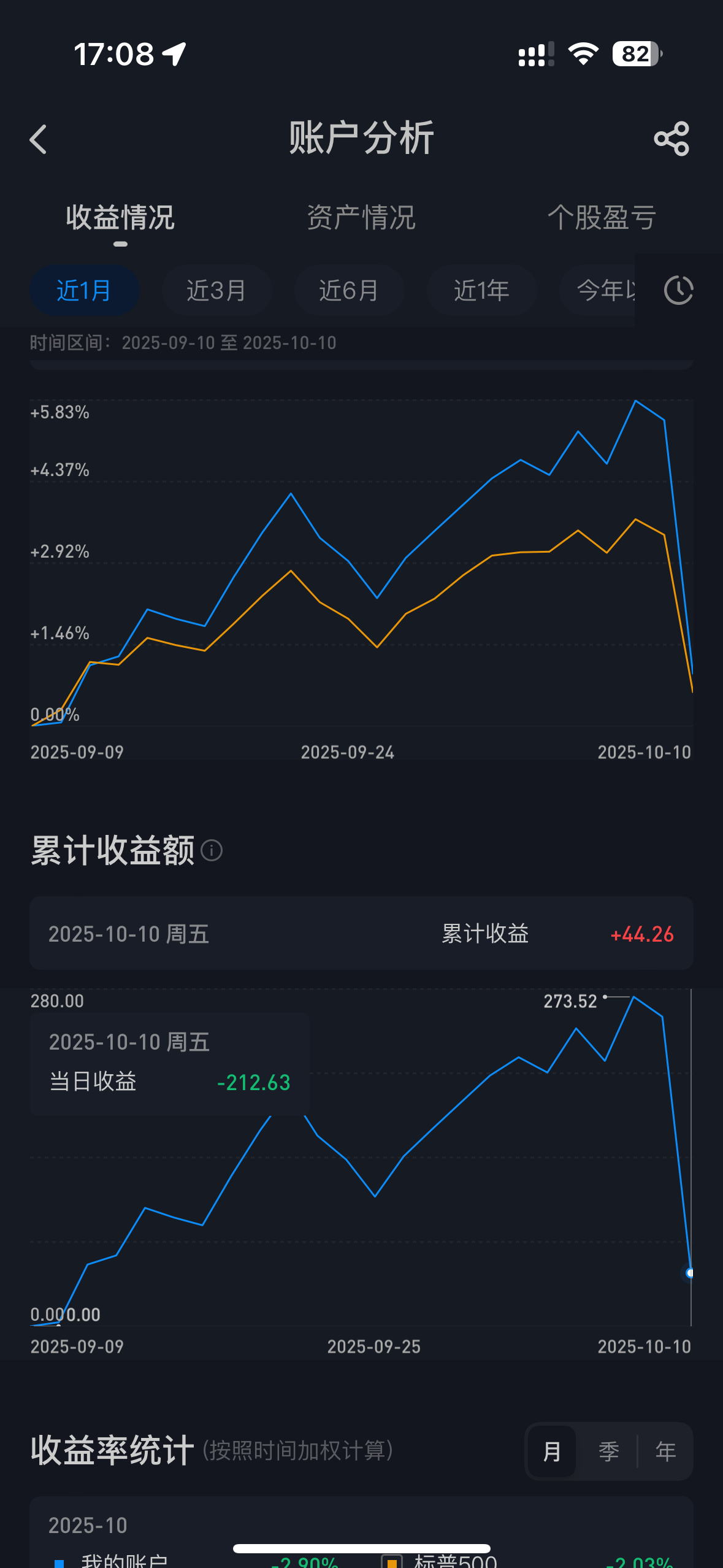
Task: Open info icon beside 累计收益额
Action: [212, 851]
